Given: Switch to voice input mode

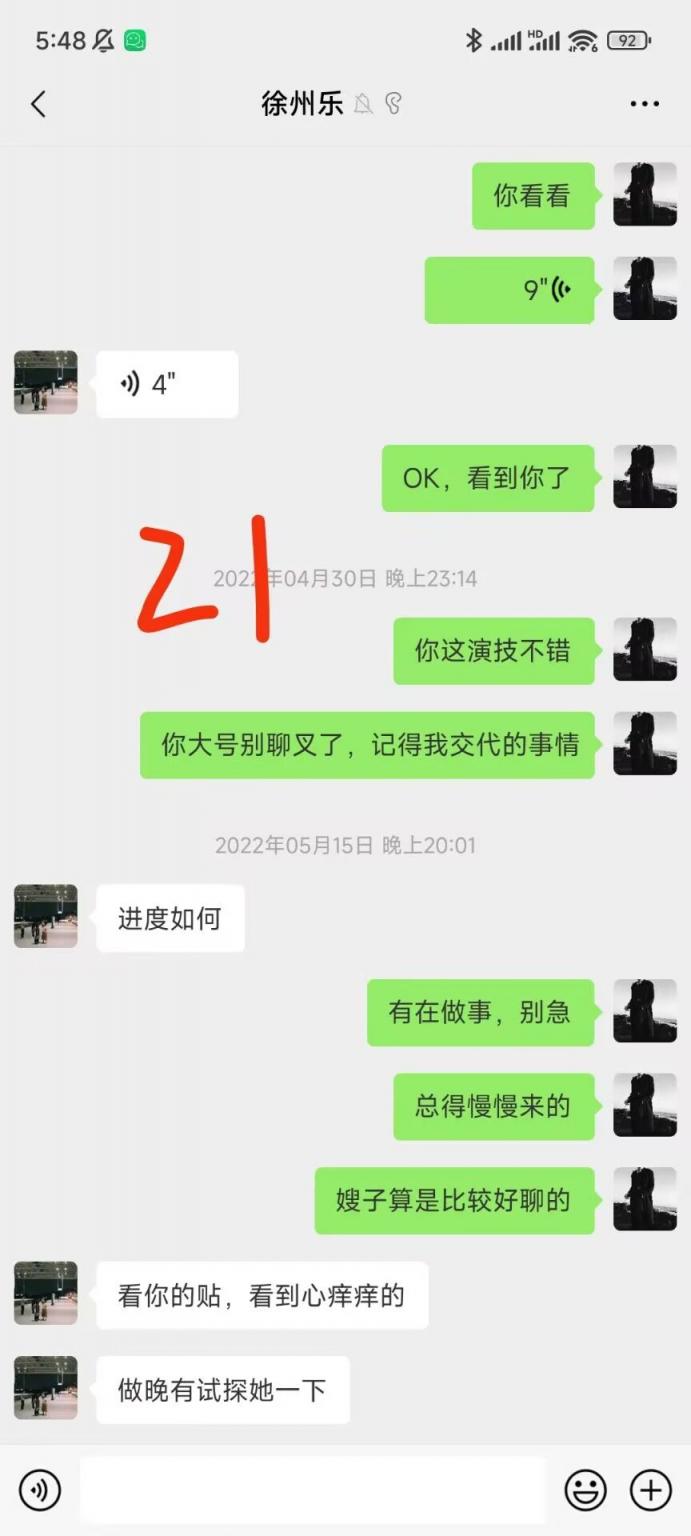Looking at the screenshot, I should tap(40, 1490).
